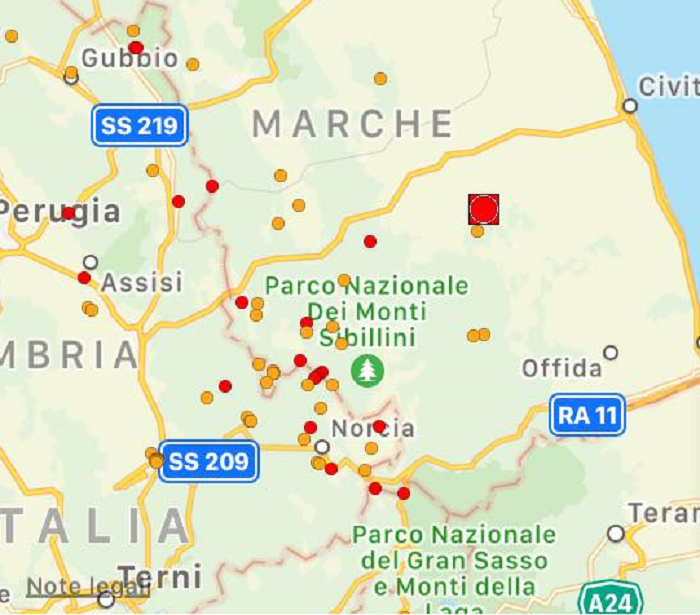700x615 pixels.
Task: Tap the red earthquake marker next to Gubbio
Action: pyautogui.click(x=136, y=47)
